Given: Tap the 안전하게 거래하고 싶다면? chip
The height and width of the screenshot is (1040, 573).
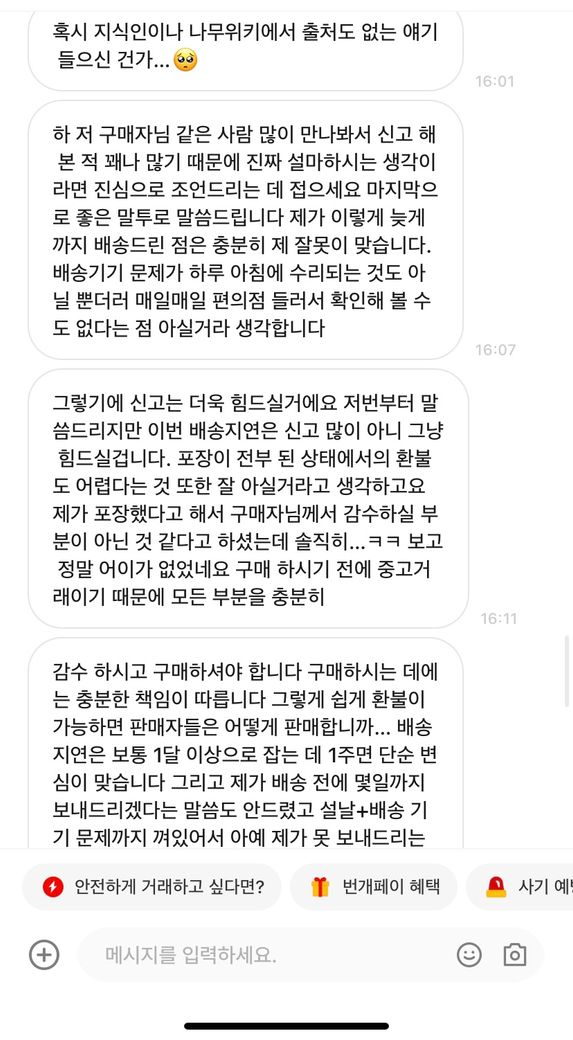Looking at the screenshot, I should [152, 887].
